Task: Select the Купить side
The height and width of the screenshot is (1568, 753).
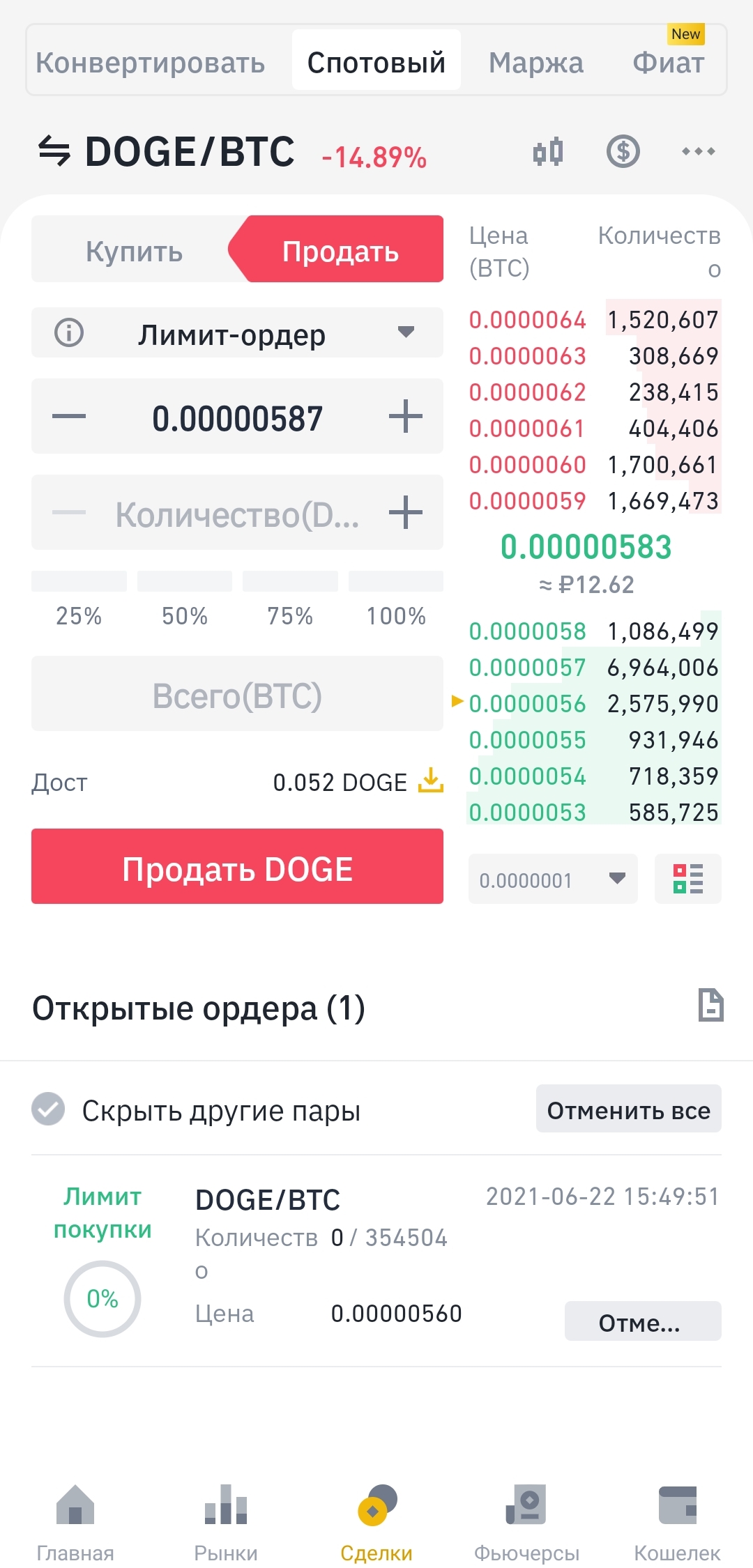Action: [134, 251]
